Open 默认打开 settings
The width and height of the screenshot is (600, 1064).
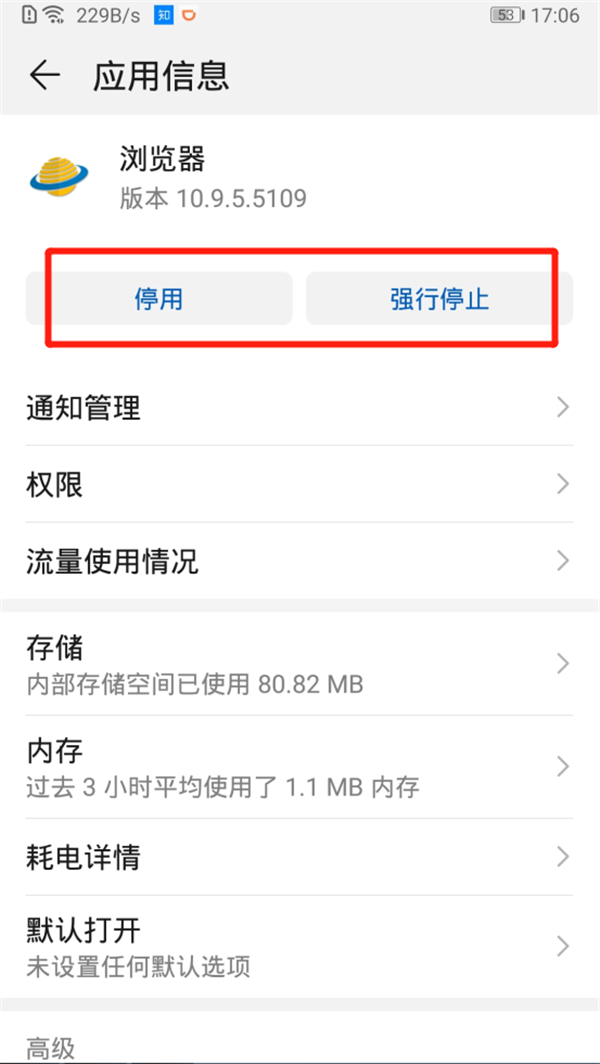tap(298, 946)
